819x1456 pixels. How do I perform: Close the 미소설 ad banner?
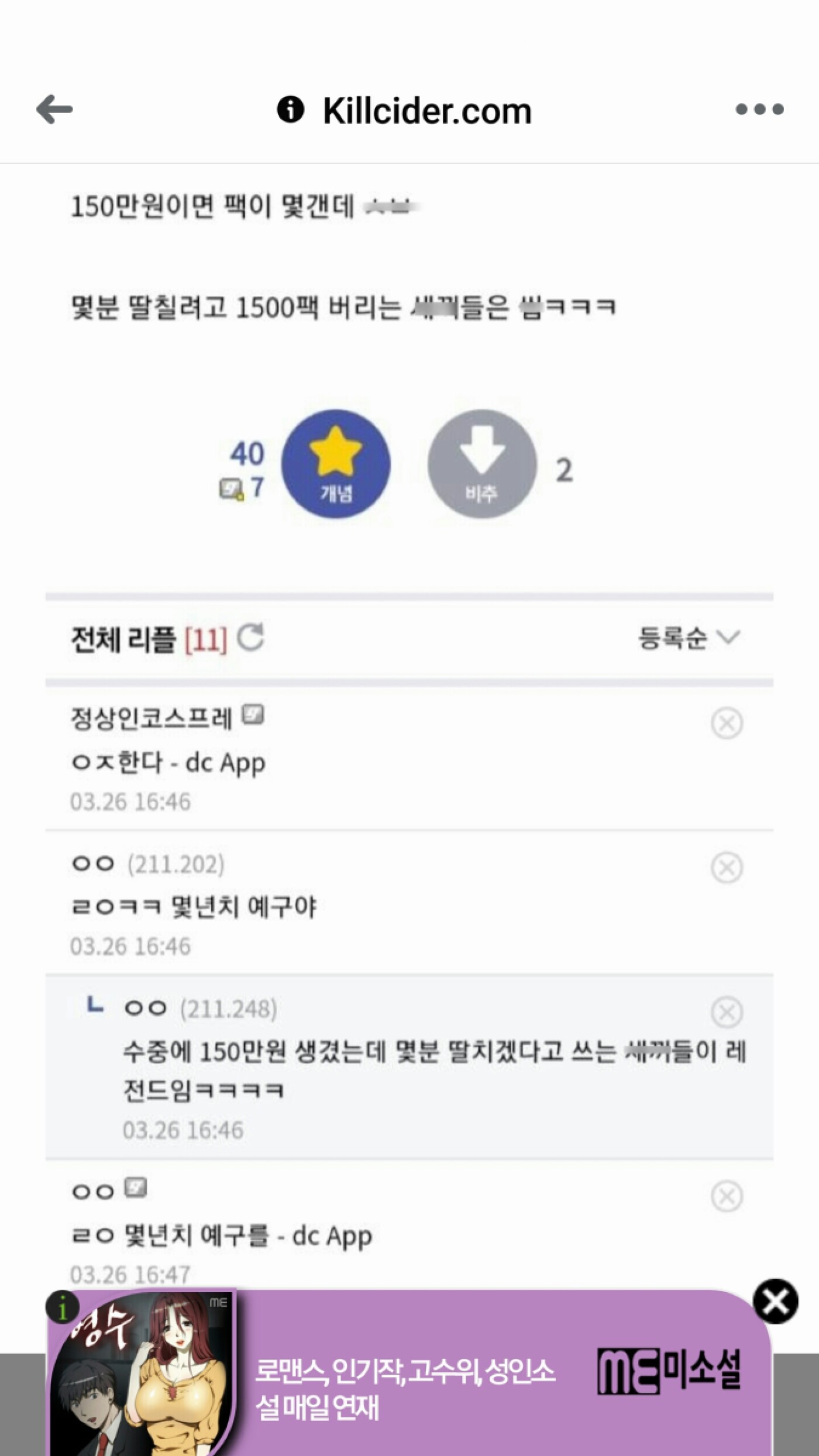pyautogui.click(x=775, y=1302)
